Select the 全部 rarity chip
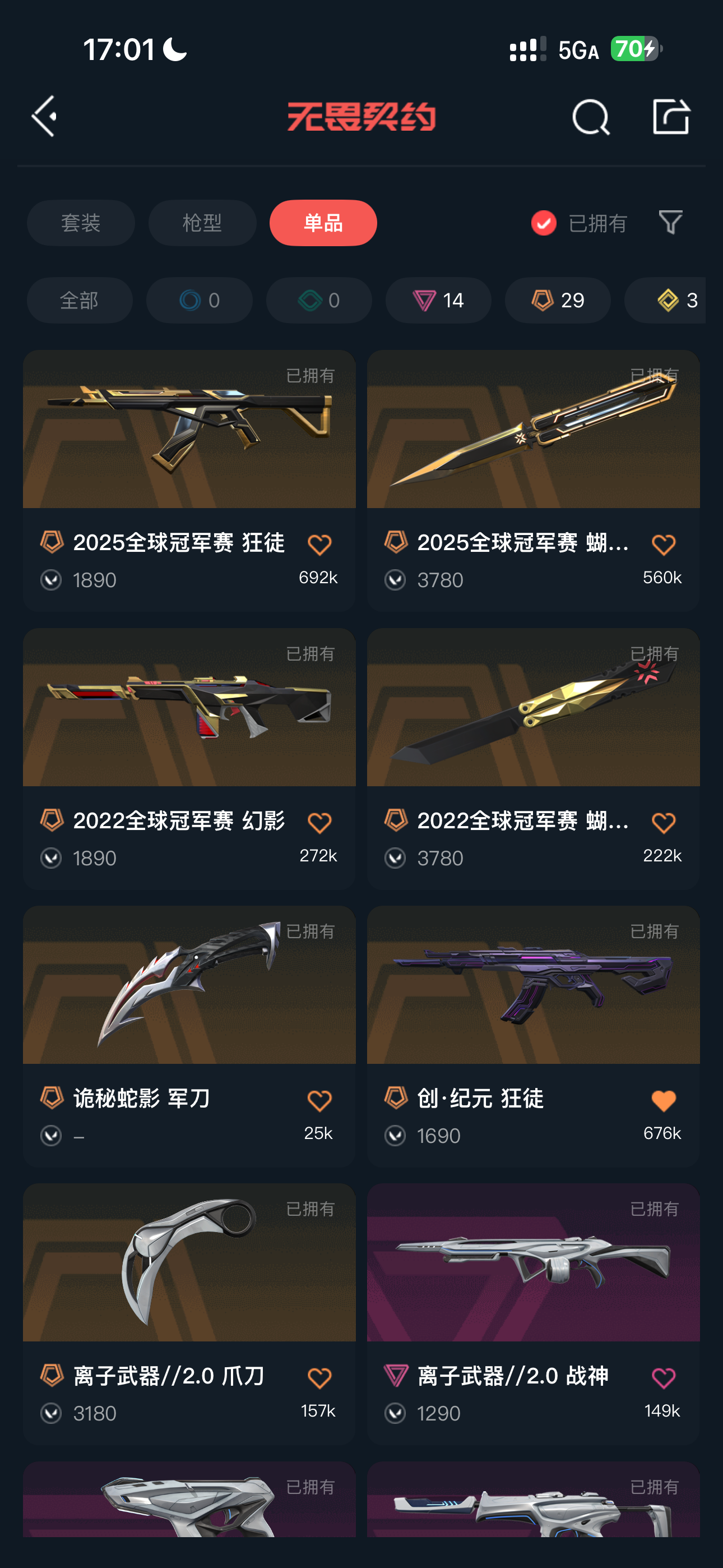 (80, 300)
